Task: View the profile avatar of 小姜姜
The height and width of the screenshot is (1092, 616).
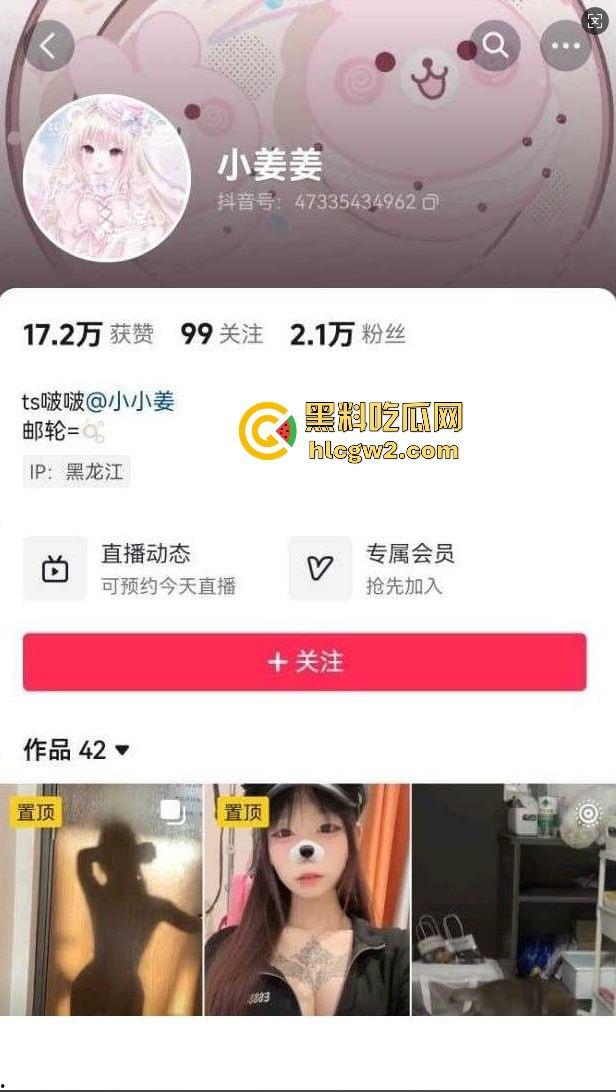Action: click(107, 178)
